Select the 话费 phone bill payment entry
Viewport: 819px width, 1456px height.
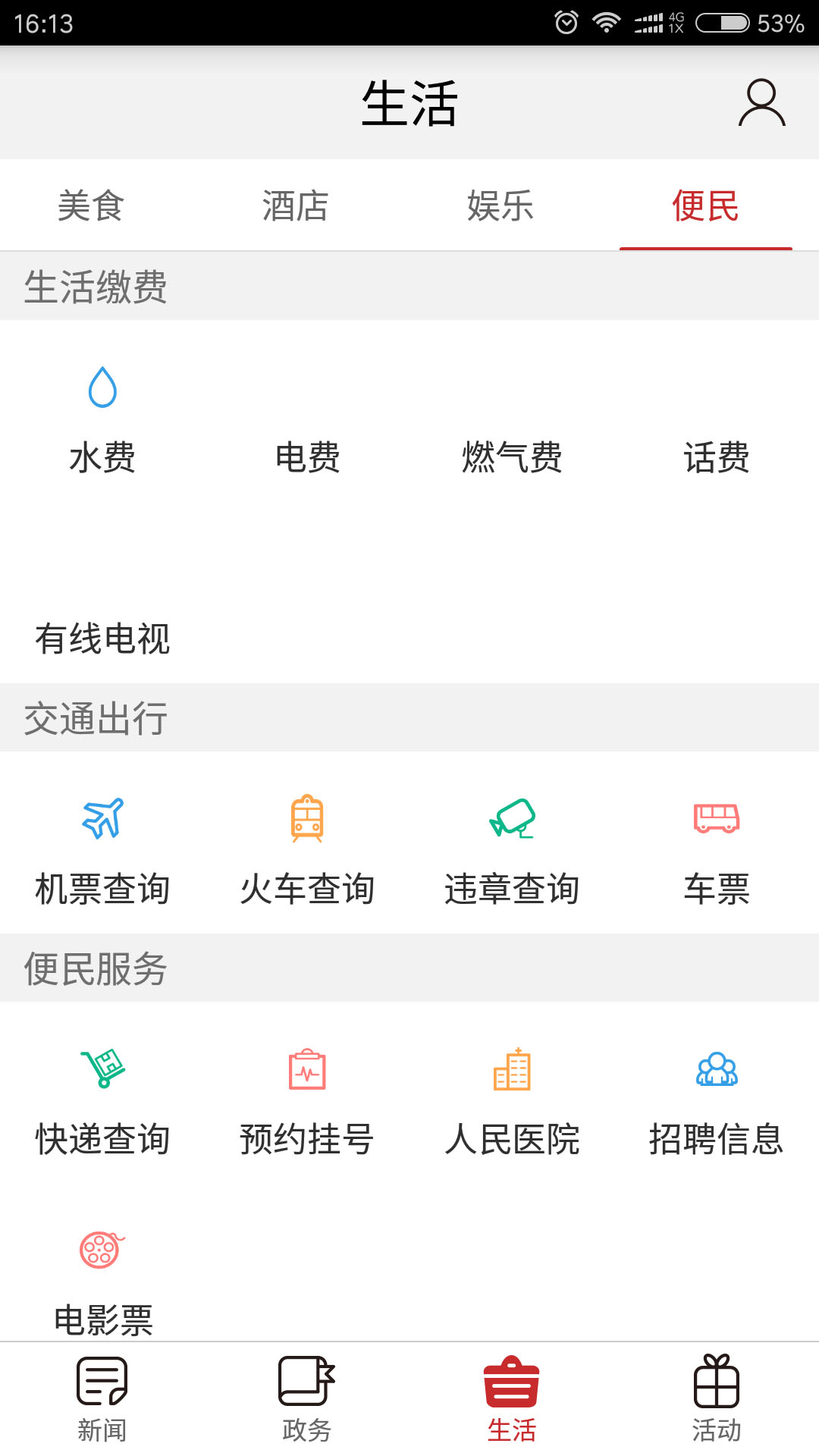click(715, 457)
